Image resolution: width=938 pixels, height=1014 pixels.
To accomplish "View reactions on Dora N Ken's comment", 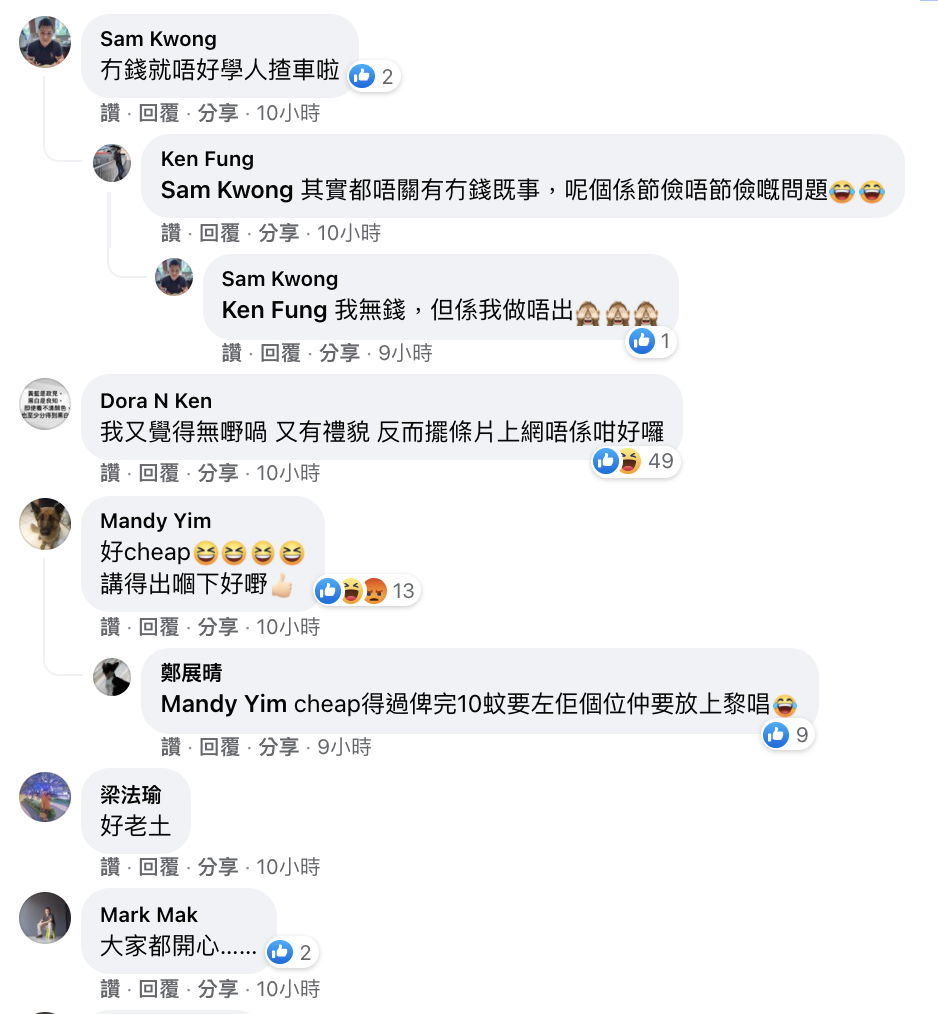I will (x=633, y=461).
